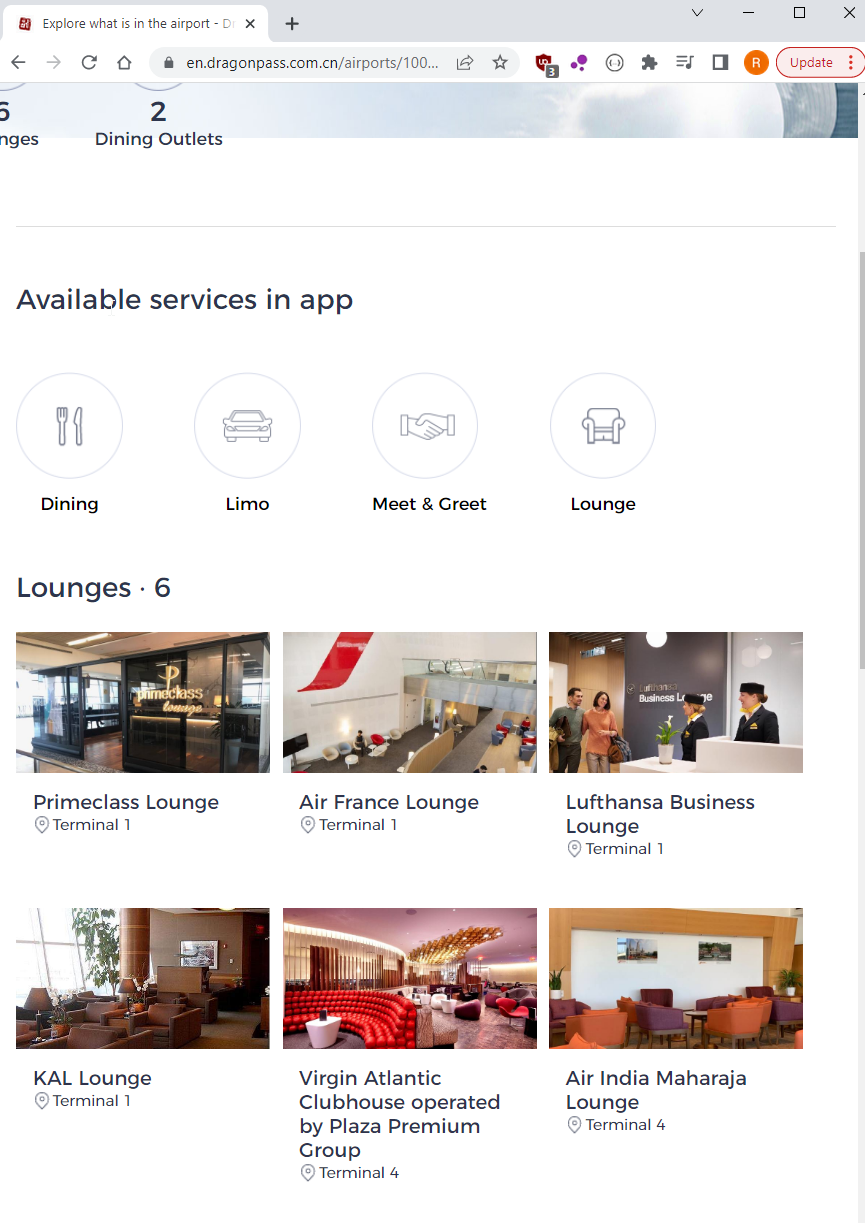Choose the Lounge service icon
The image size is (865, 1223).
[603, 427]
